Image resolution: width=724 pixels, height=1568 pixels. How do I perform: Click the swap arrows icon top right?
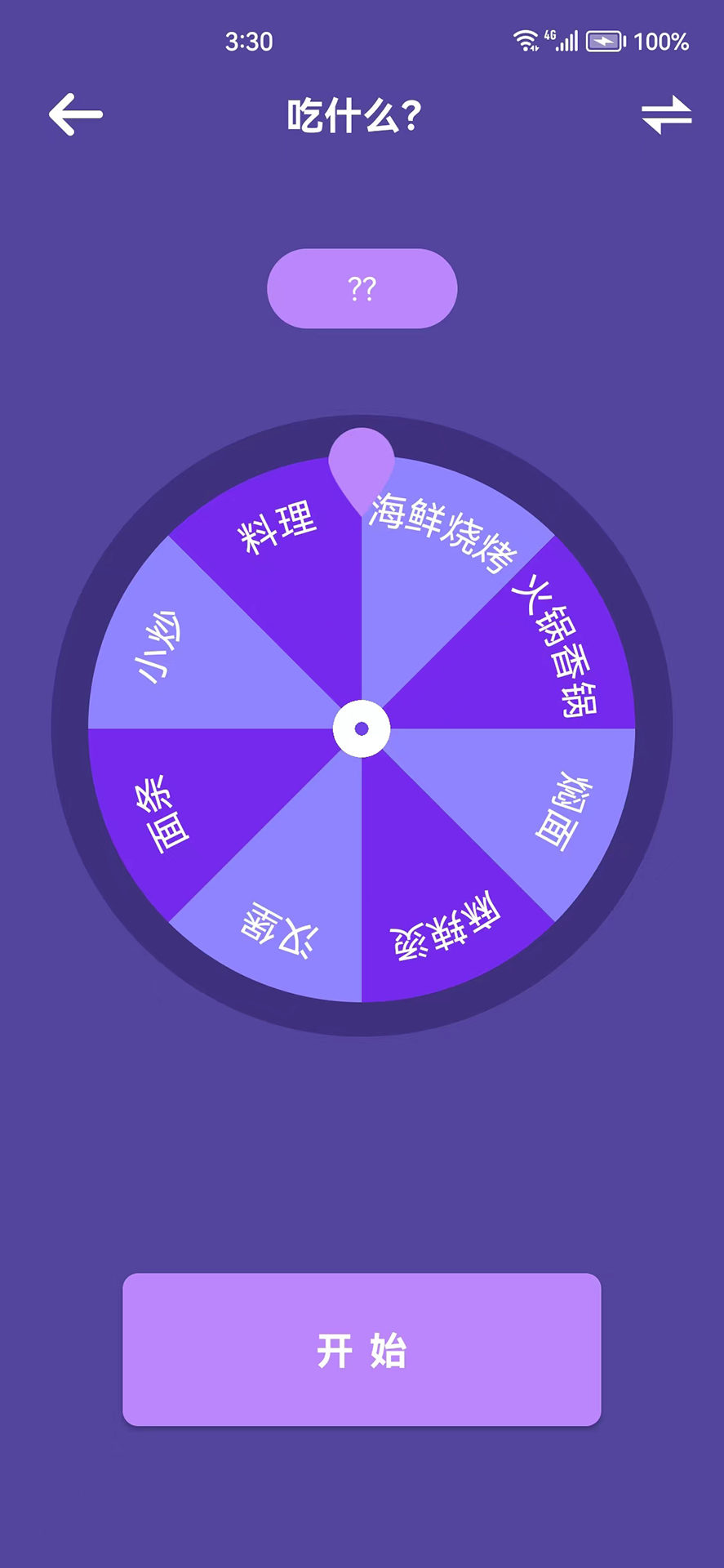coord(668,116)
